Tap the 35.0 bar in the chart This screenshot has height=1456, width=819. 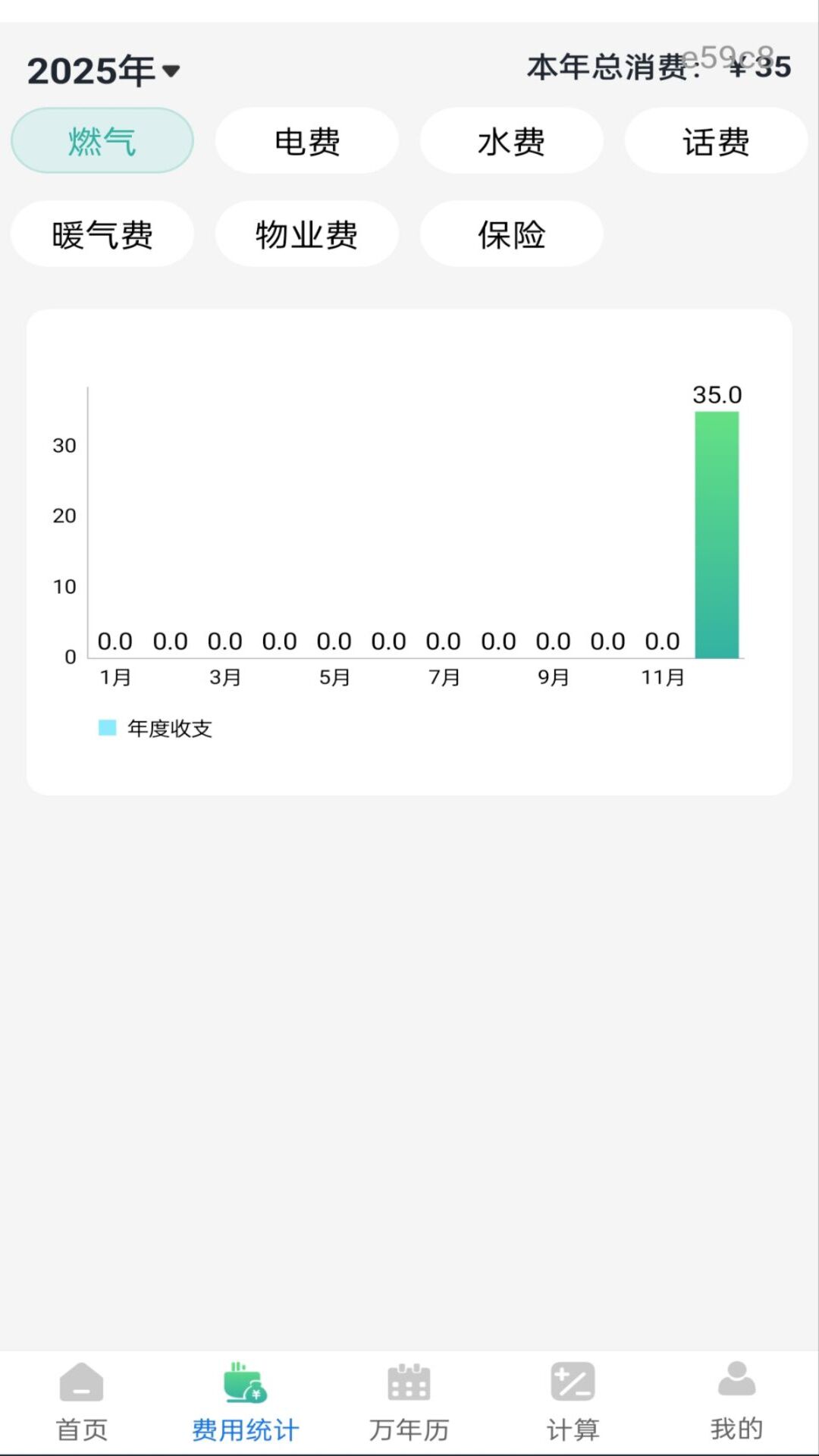tap(716, 531)
